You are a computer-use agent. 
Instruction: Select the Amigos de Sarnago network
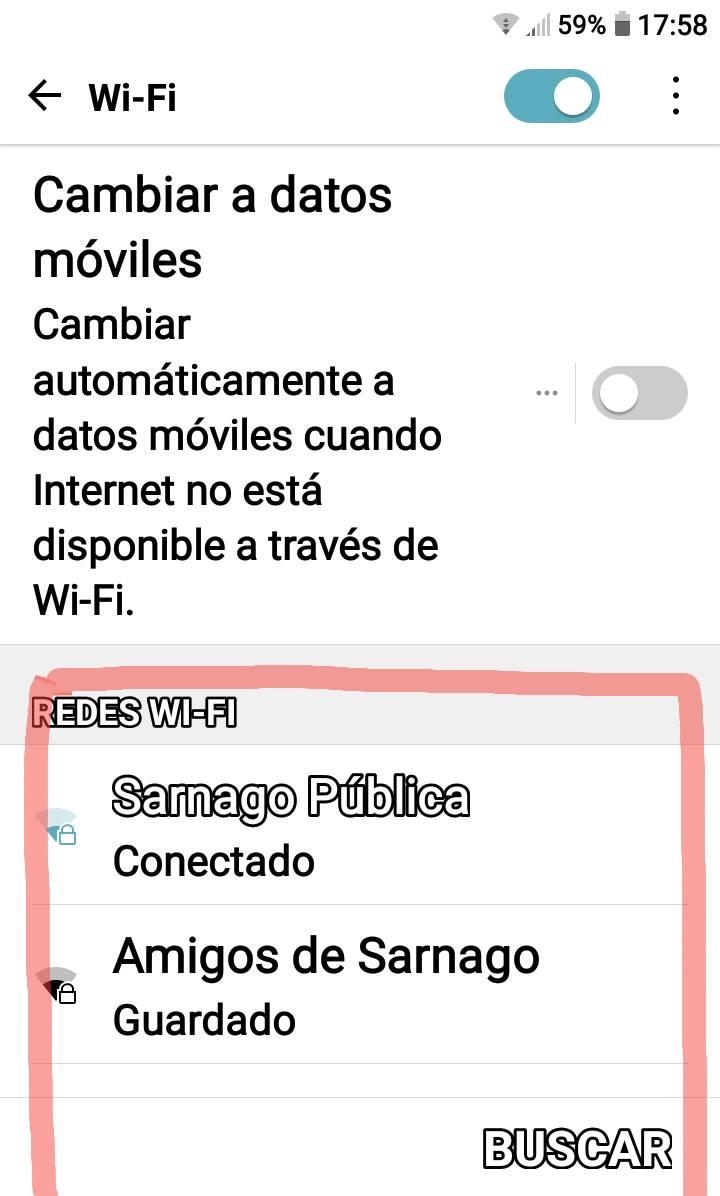[x=325, y=985]
